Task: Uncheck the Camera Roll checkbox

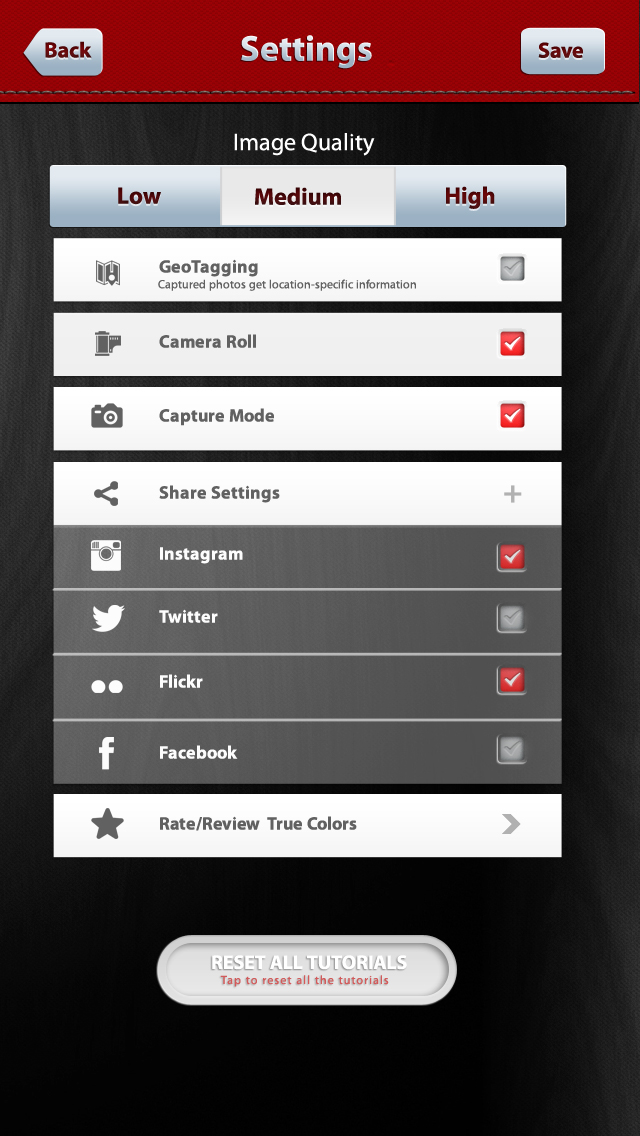Action: pyautogui.click(x=512, y=343)
